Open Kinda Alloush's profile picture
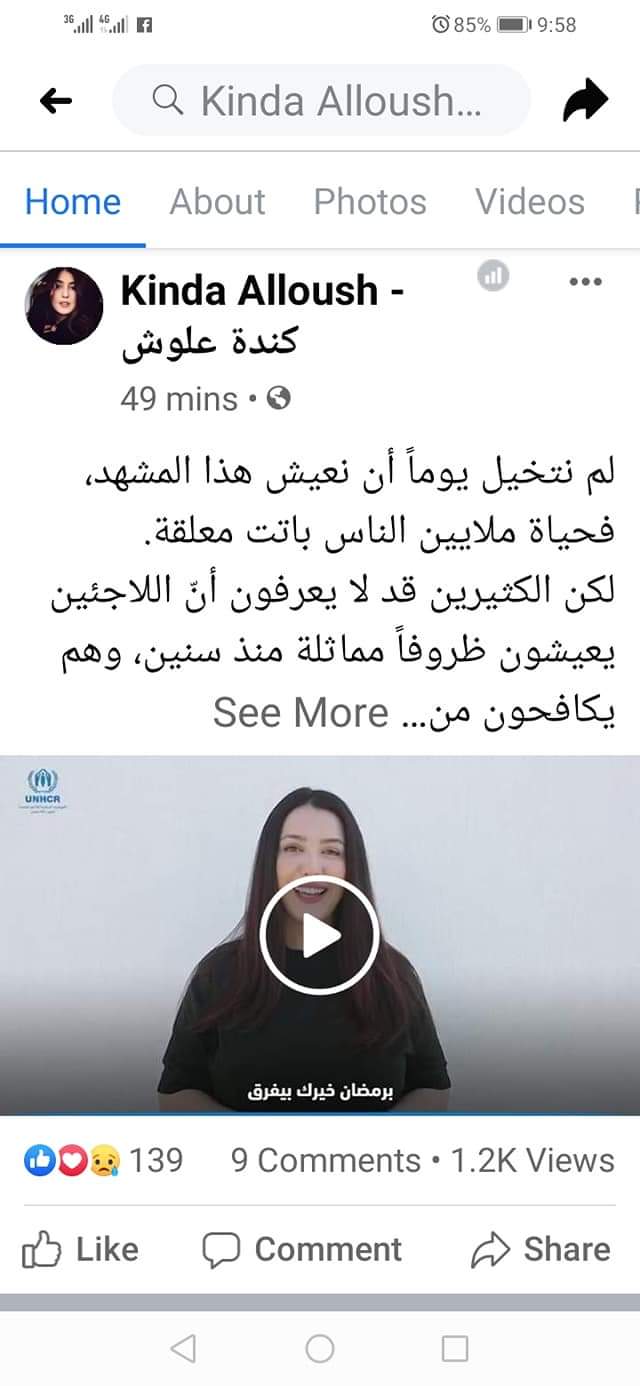The image size is (640, 1386). 64,306
